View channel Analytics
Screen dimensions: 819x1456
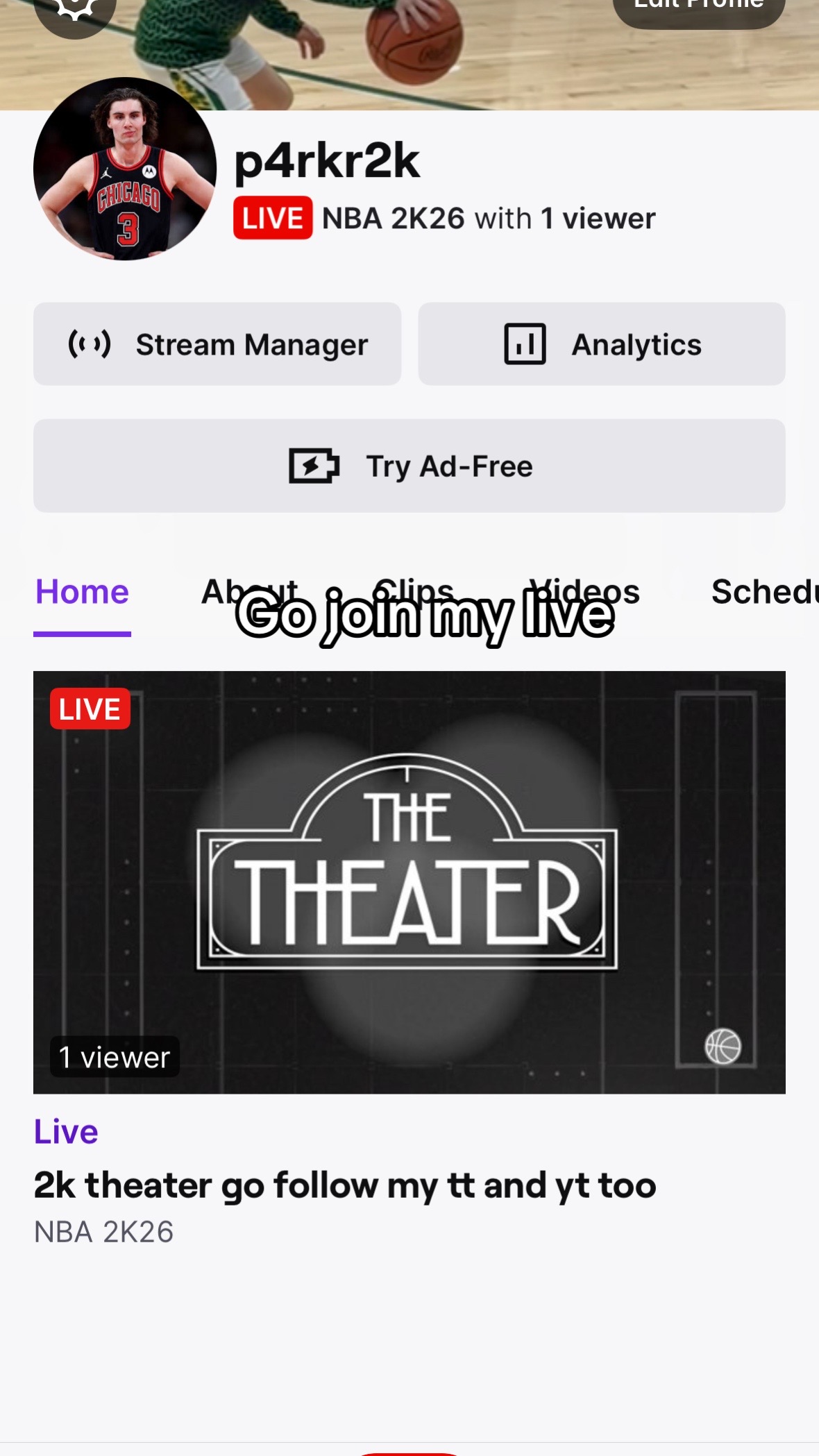coord(602,344)
